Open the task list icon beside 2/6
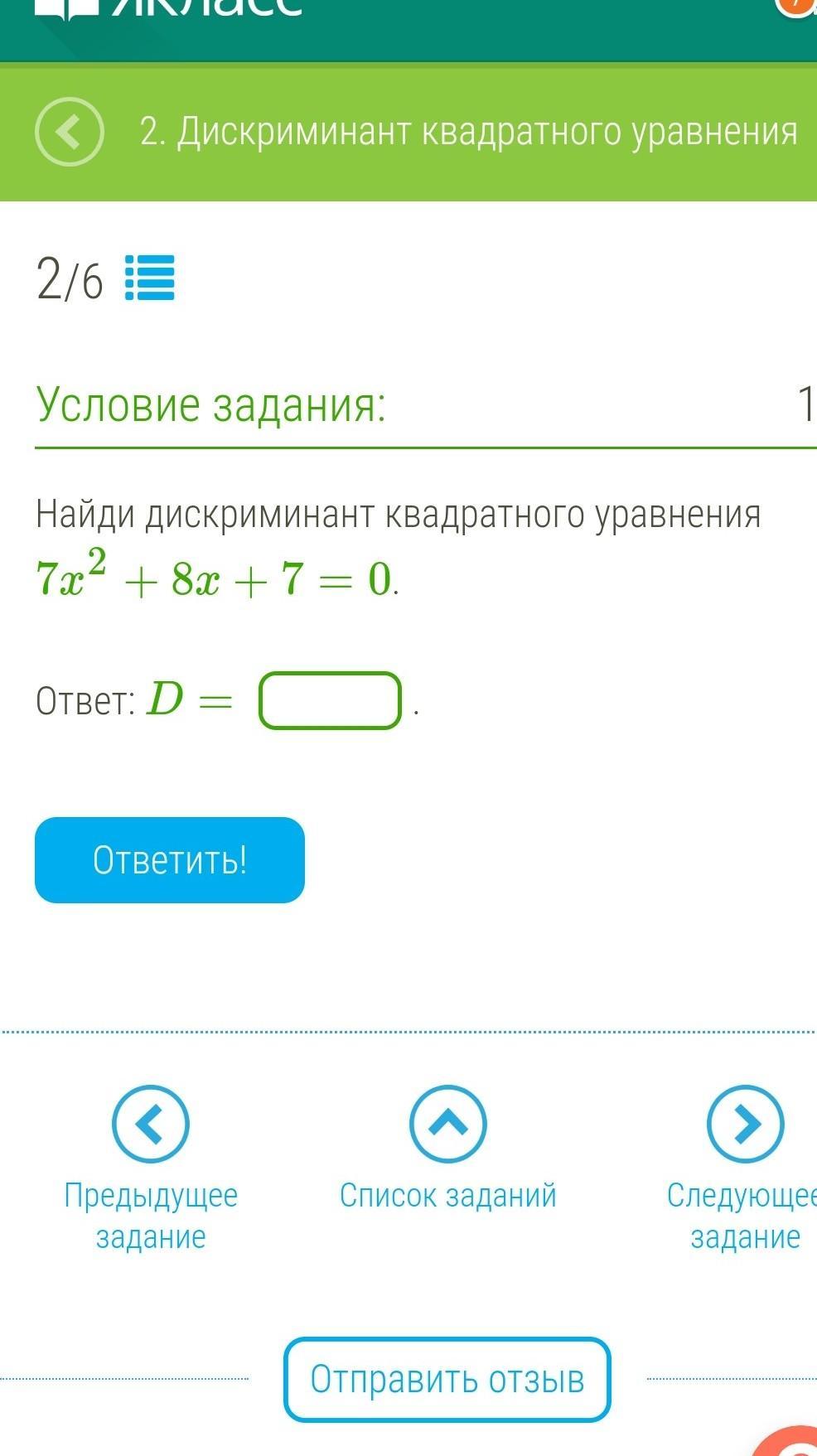817x1456 pixels. [x=149, y=278]
